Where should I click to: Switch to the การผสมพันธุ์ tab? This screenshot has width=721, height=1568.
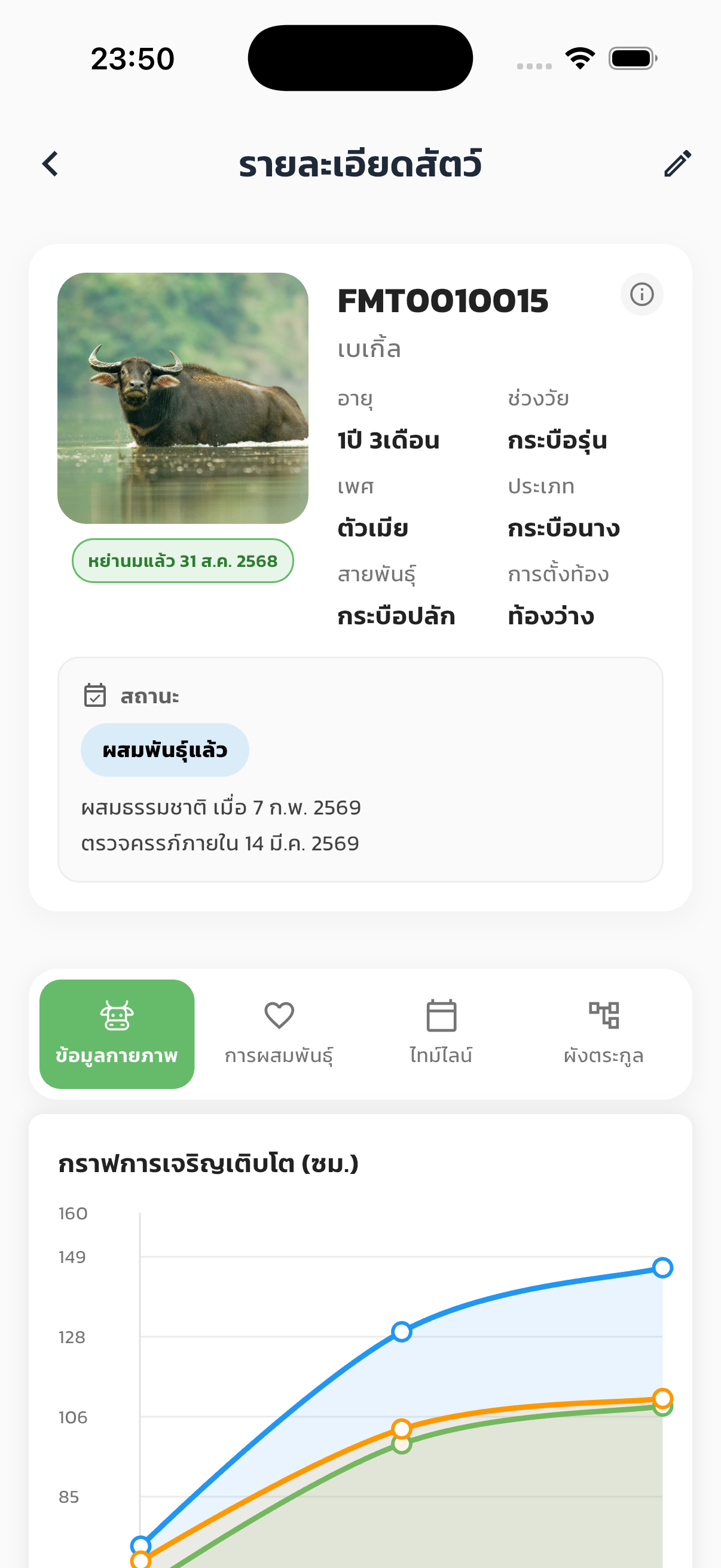(279, 1033)
